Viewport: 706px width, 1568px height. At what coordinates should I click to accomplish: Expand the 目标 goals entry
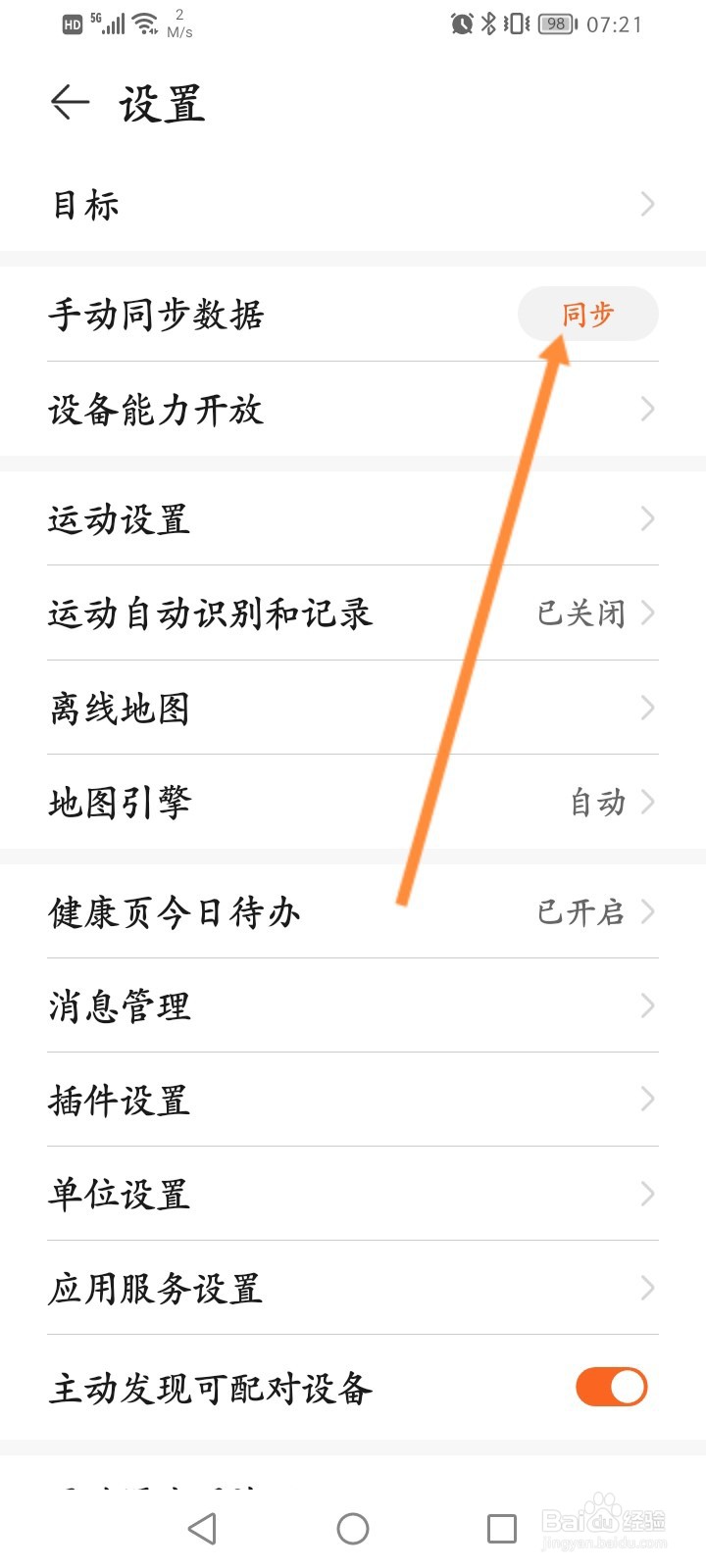click(353, 204)
